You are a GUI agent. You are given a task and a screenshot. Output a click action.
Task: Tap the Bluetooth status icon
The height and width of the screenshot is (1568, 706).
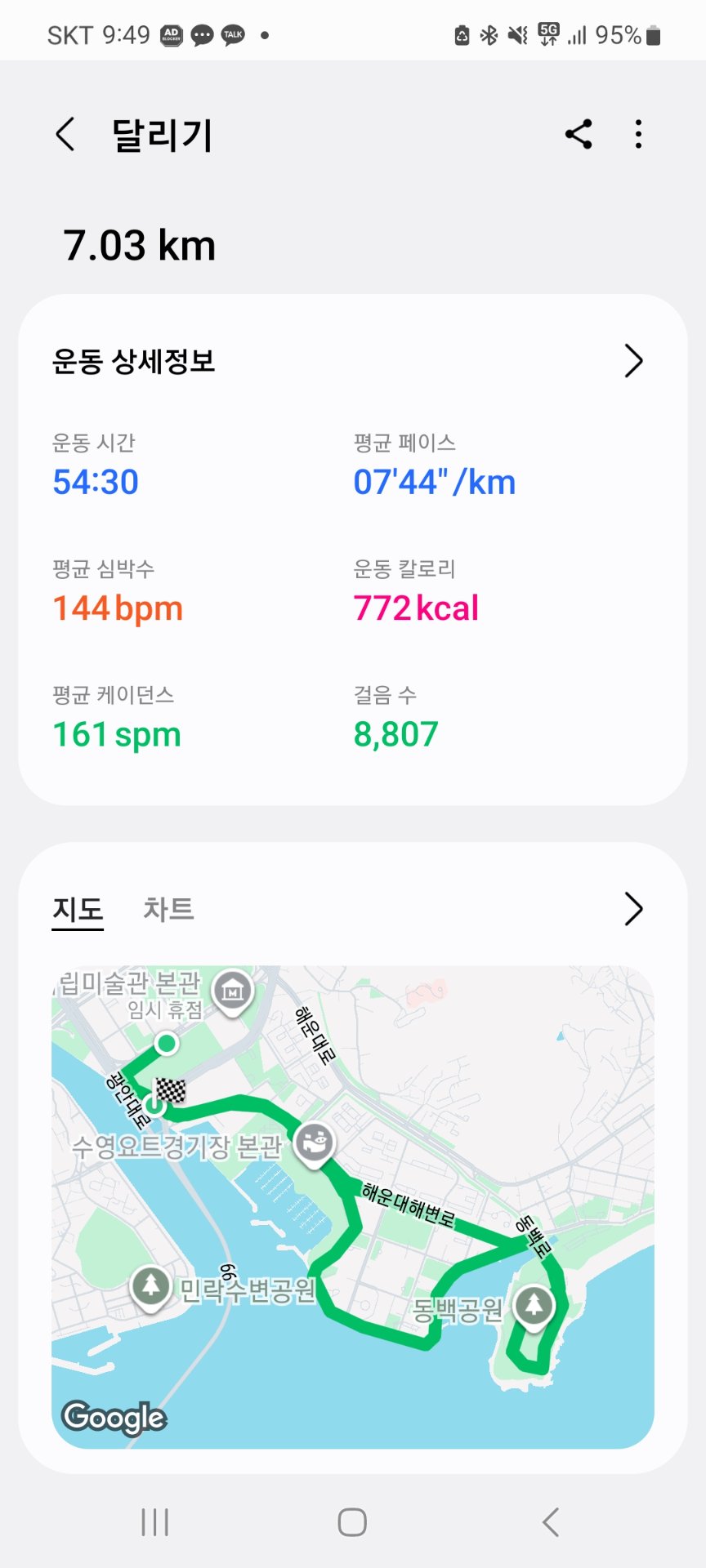(490, 33)
